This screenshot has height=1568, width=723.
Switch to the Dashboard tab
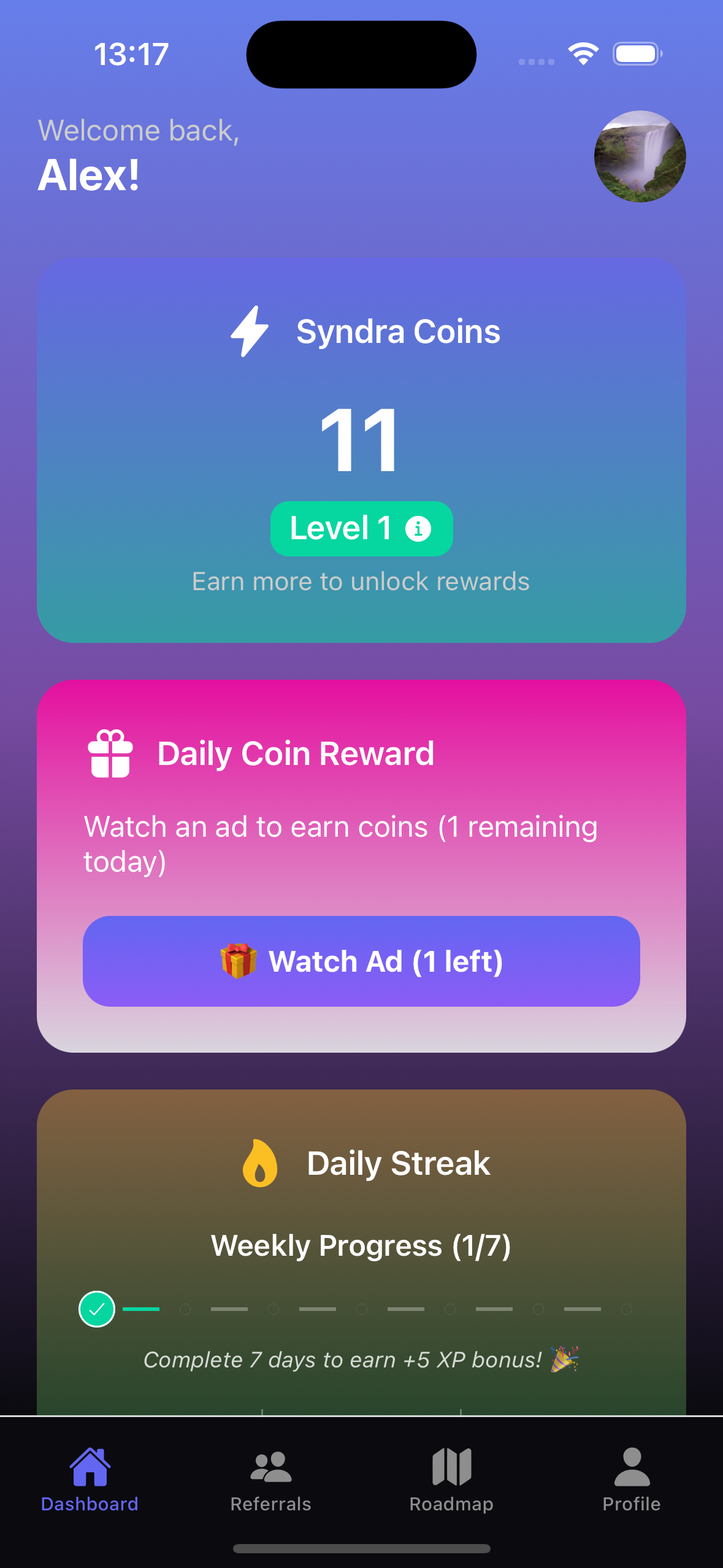click(90, 1480)
